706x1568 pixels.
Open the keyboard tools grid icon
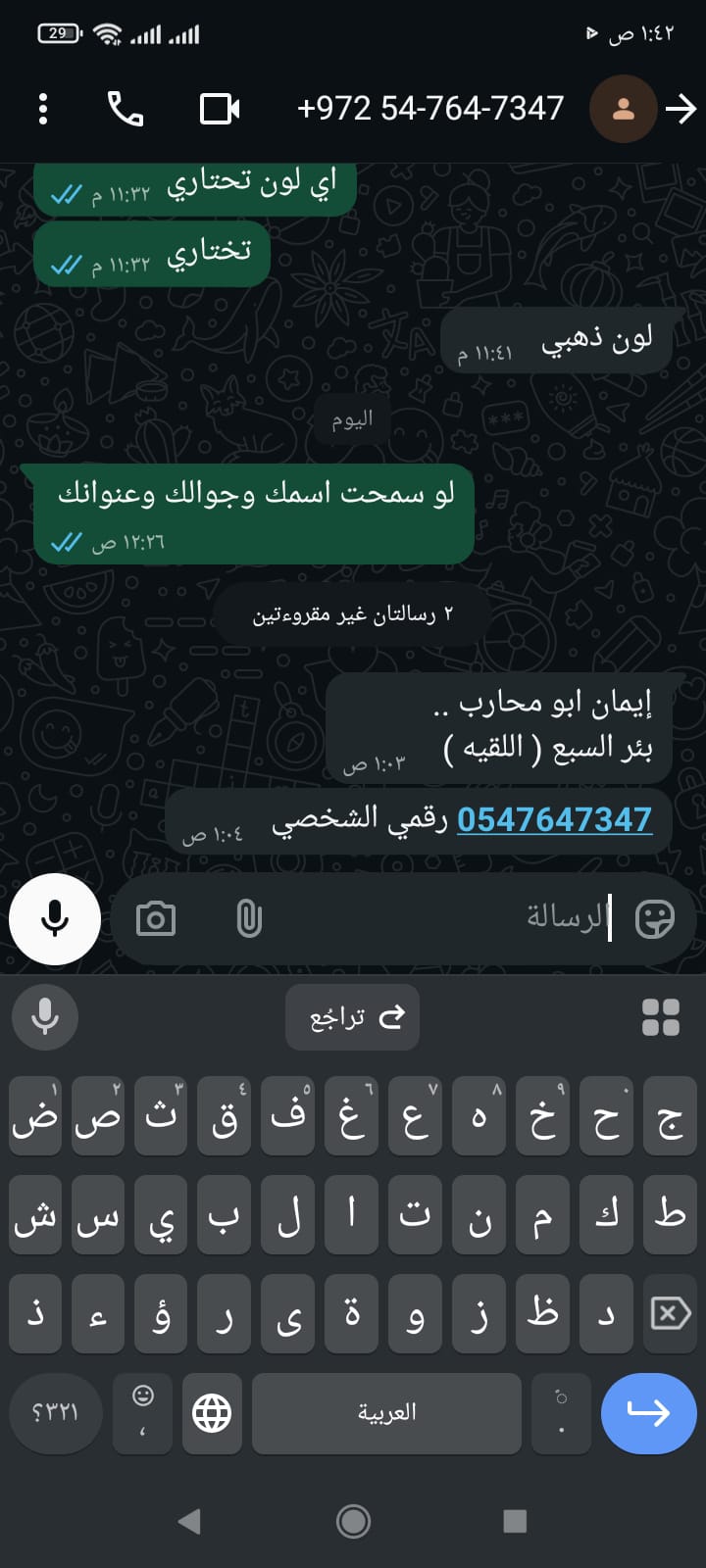pos(660,1017)
